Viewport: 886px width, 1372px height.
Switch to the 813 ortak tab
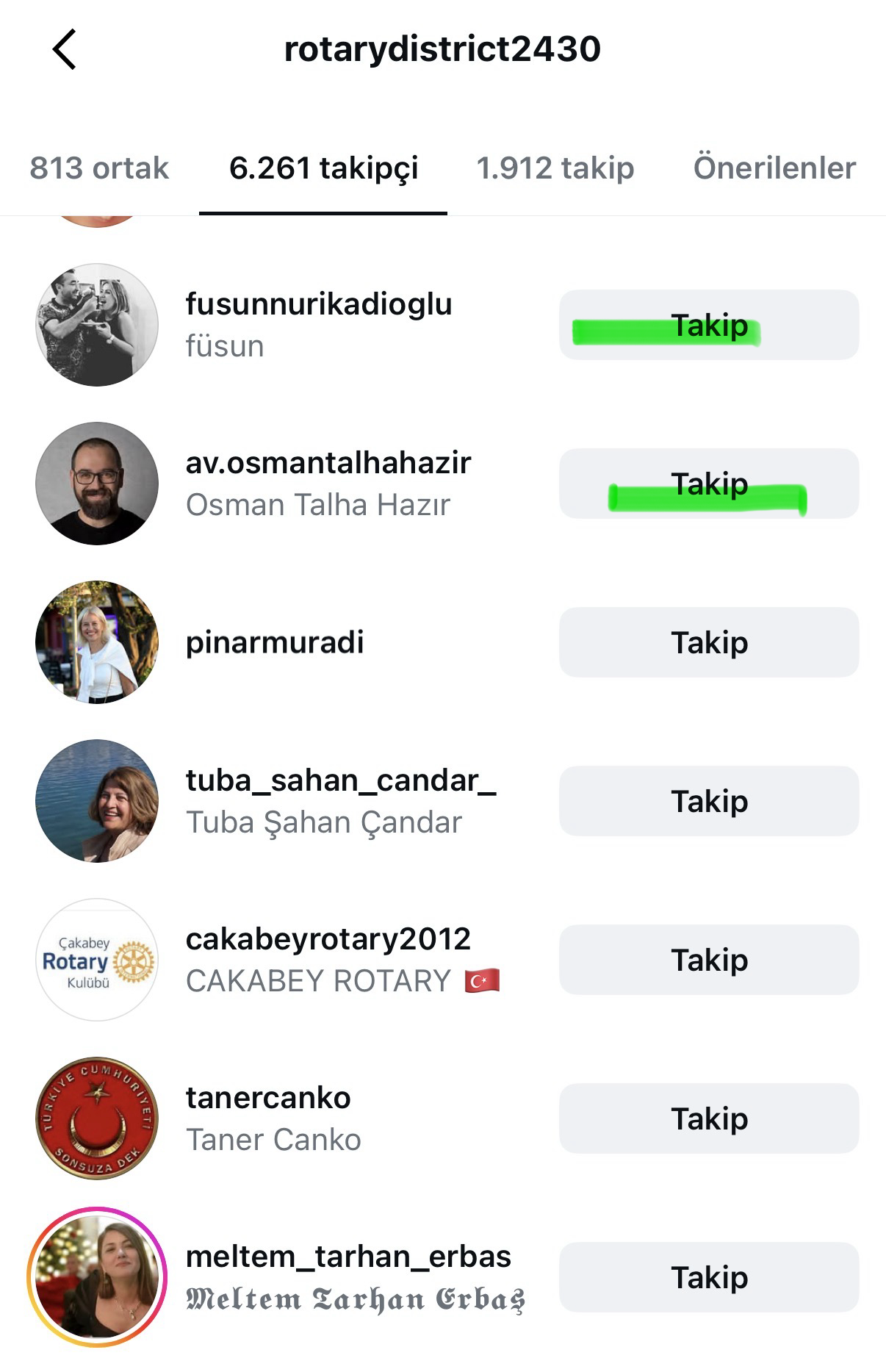(99, 168)
